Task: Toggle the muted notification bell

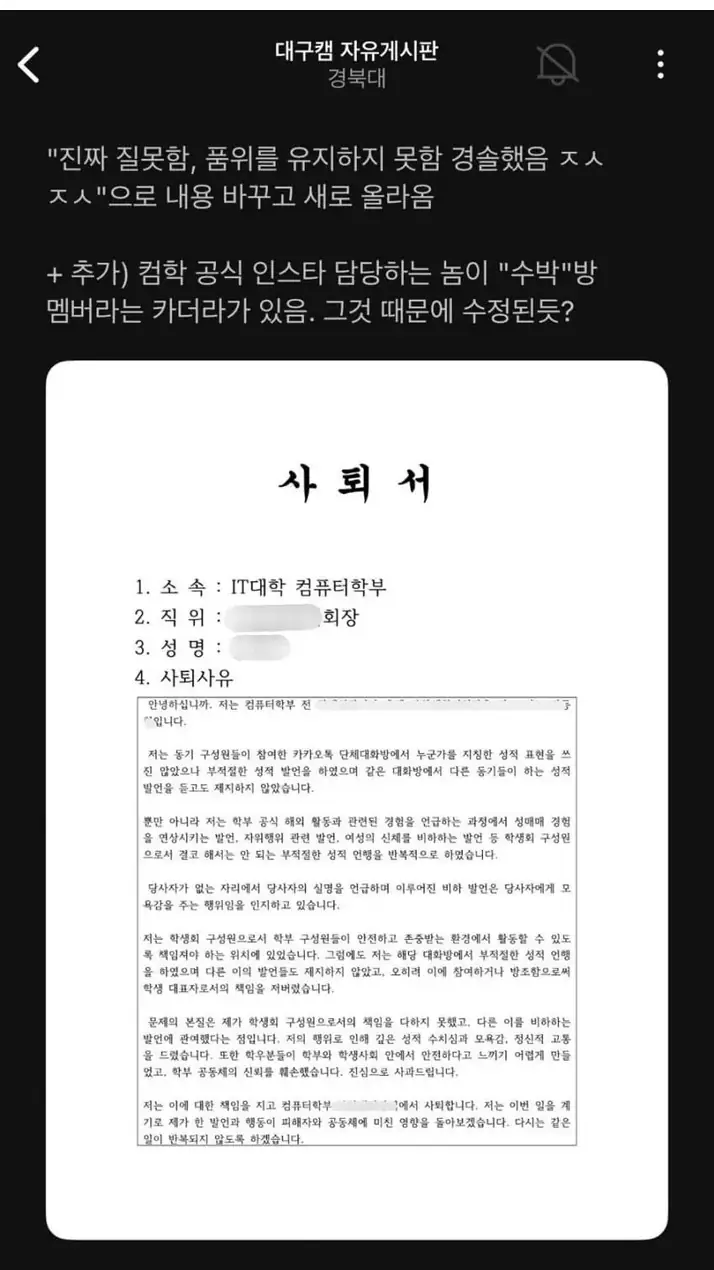Action: tap(557, 63)
